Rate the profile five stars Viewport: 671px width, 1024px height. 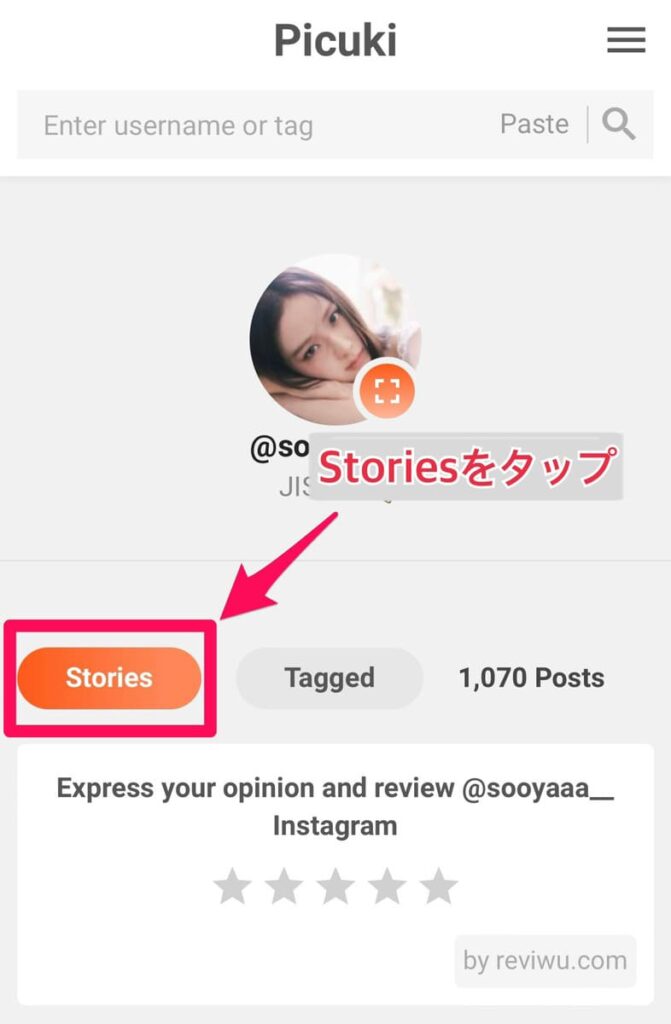click(437, 886)
